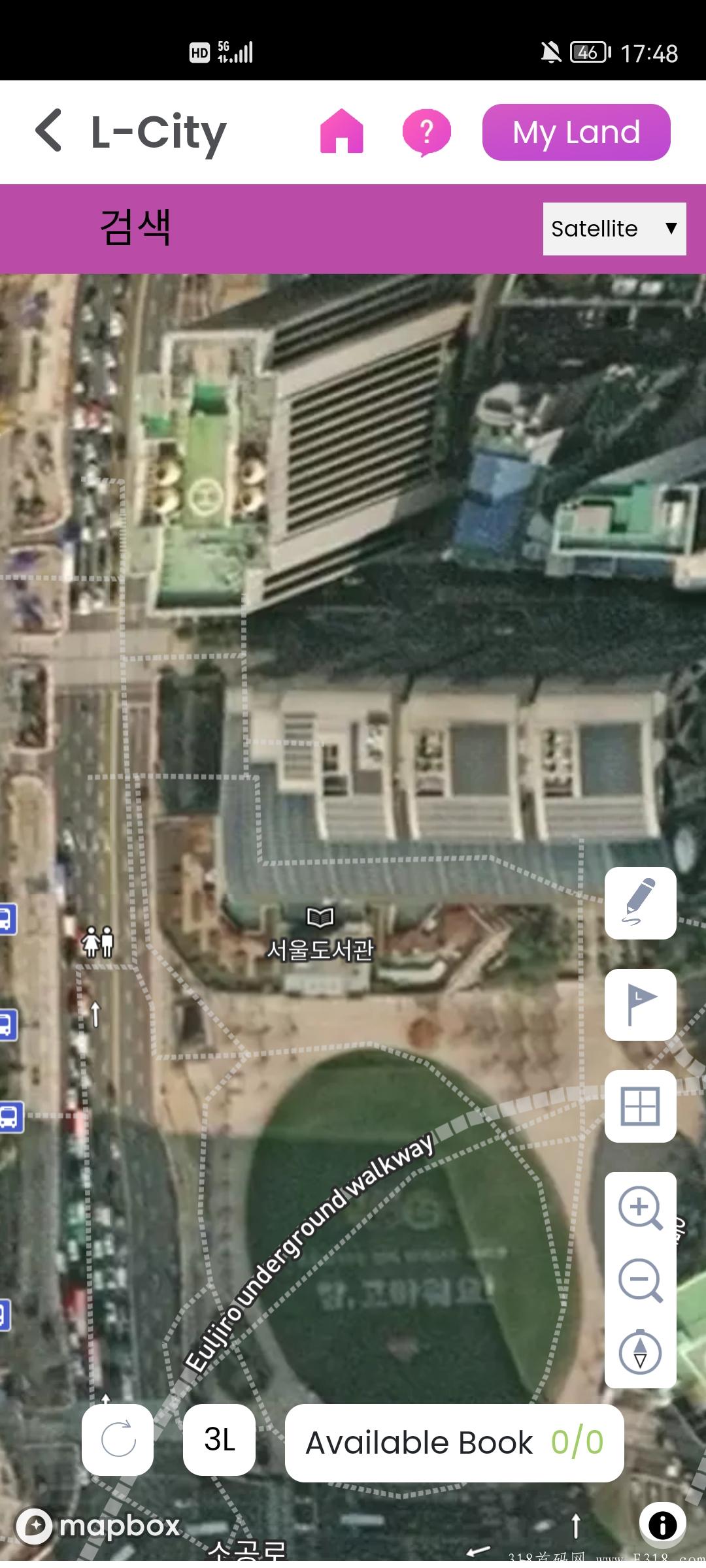This screenshot has height=1568, width=706.
Task: Show Mapbox attribution info icon
Action: point(662,1525)
